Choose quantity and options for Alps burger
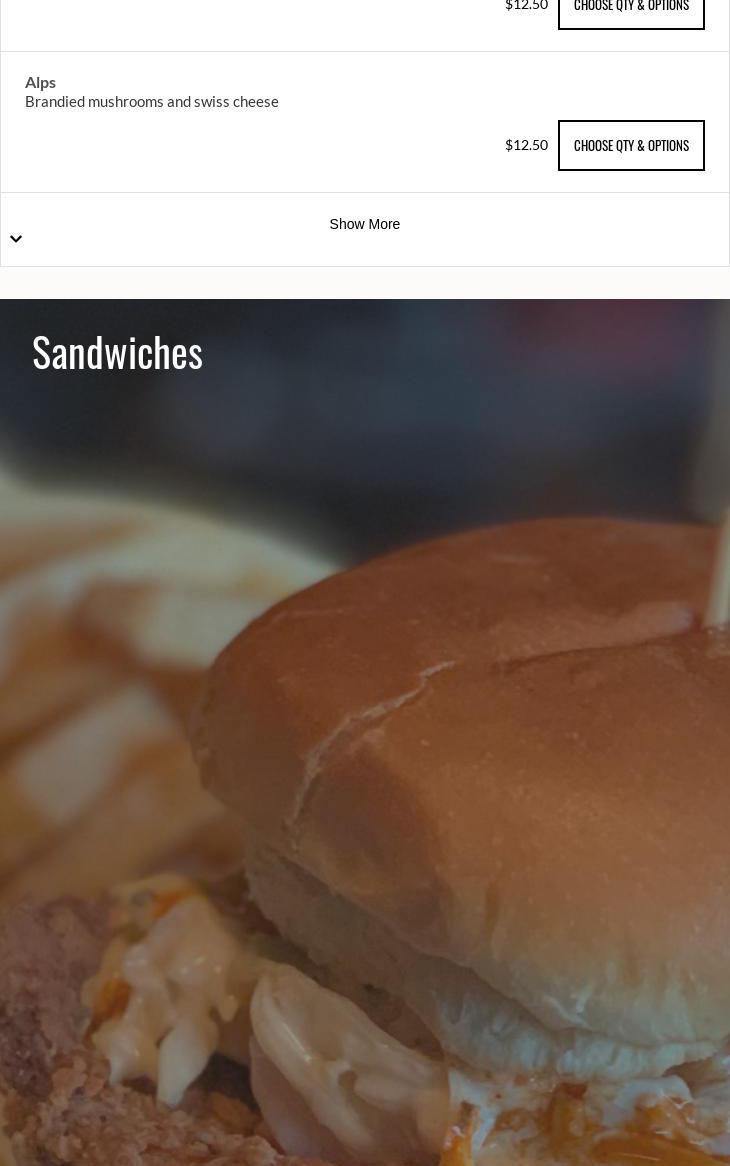 (x=631, y=146)
